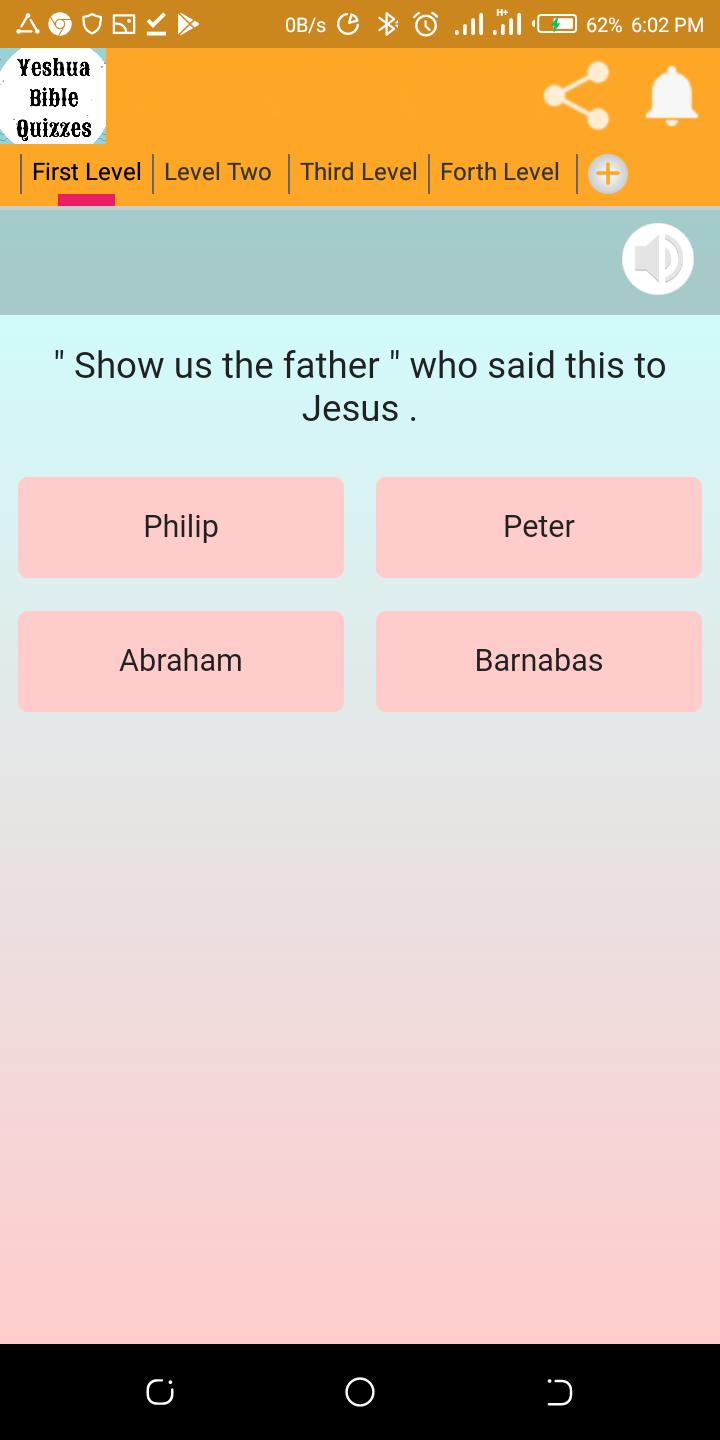Answer with Abraham

click(181, 661)
